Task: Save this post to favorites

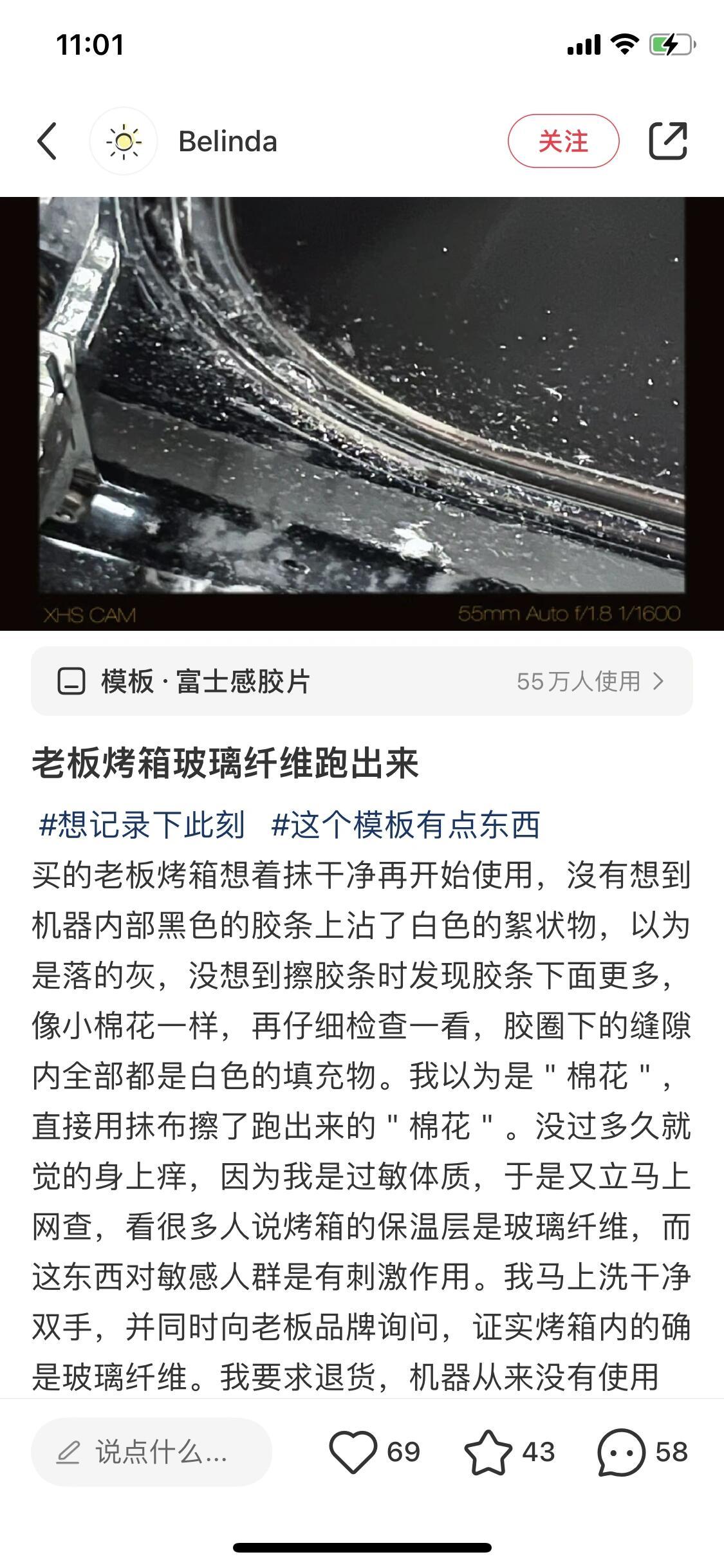Action: point(488,1452)
